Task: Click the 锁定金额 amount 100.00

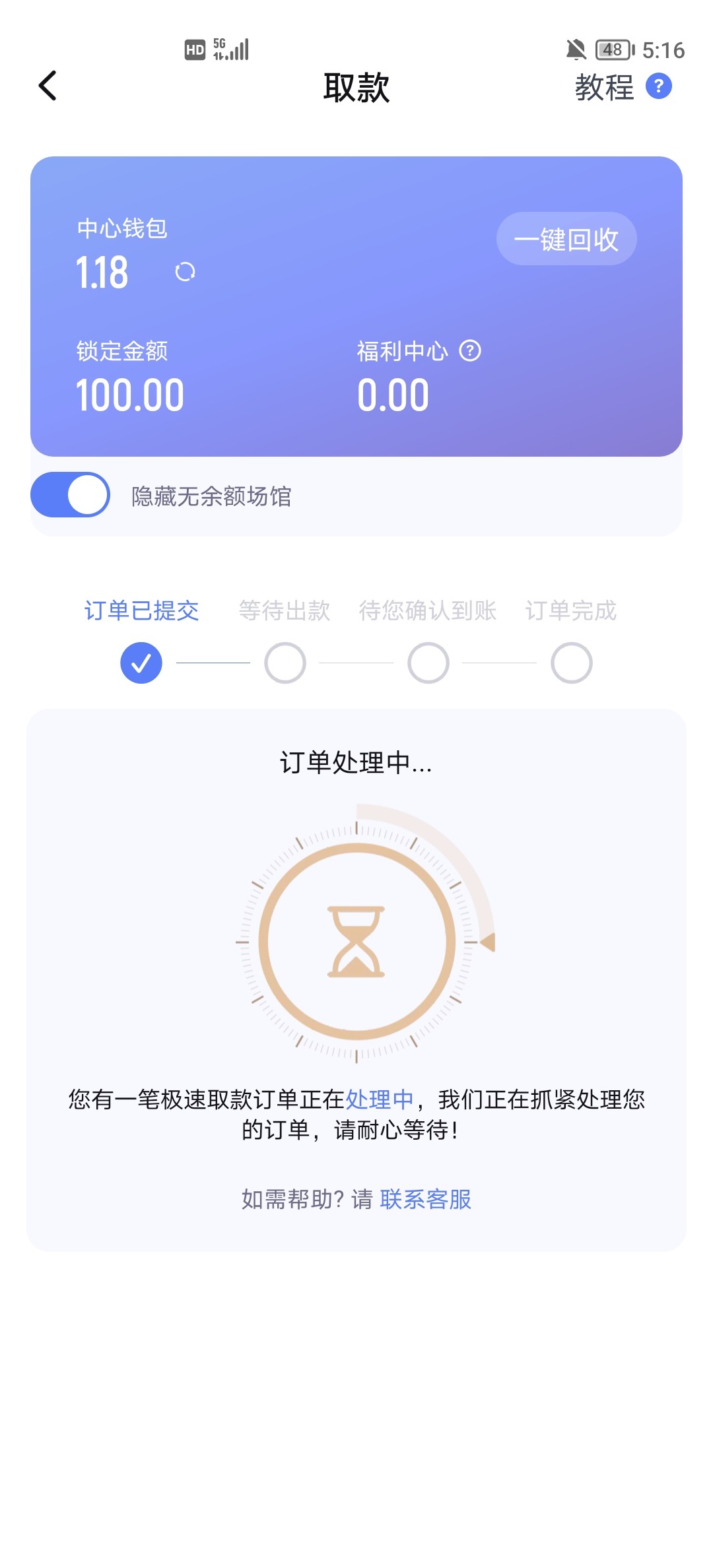Action: [130, 395]
